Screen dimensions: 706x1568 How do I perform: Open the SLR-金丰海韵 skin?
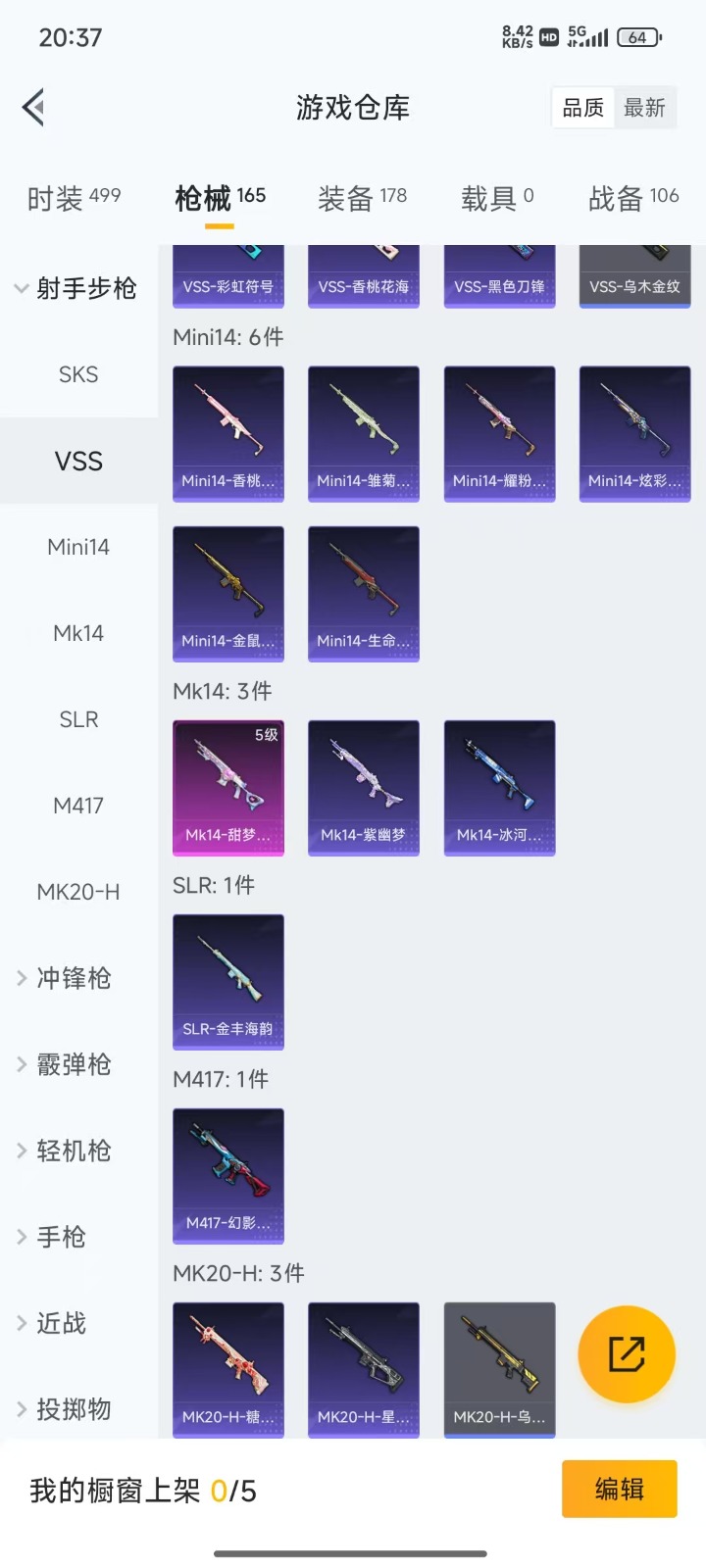click(228, 982)
